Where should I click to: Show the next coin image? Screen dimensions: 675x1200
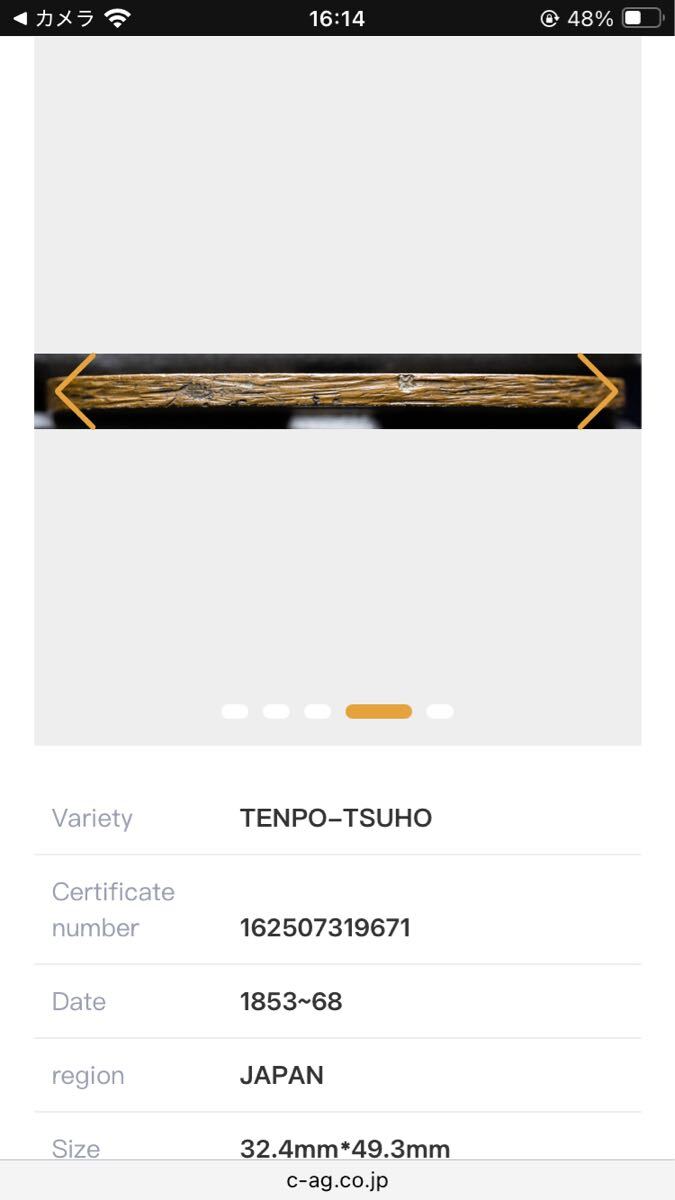(598, 391)
